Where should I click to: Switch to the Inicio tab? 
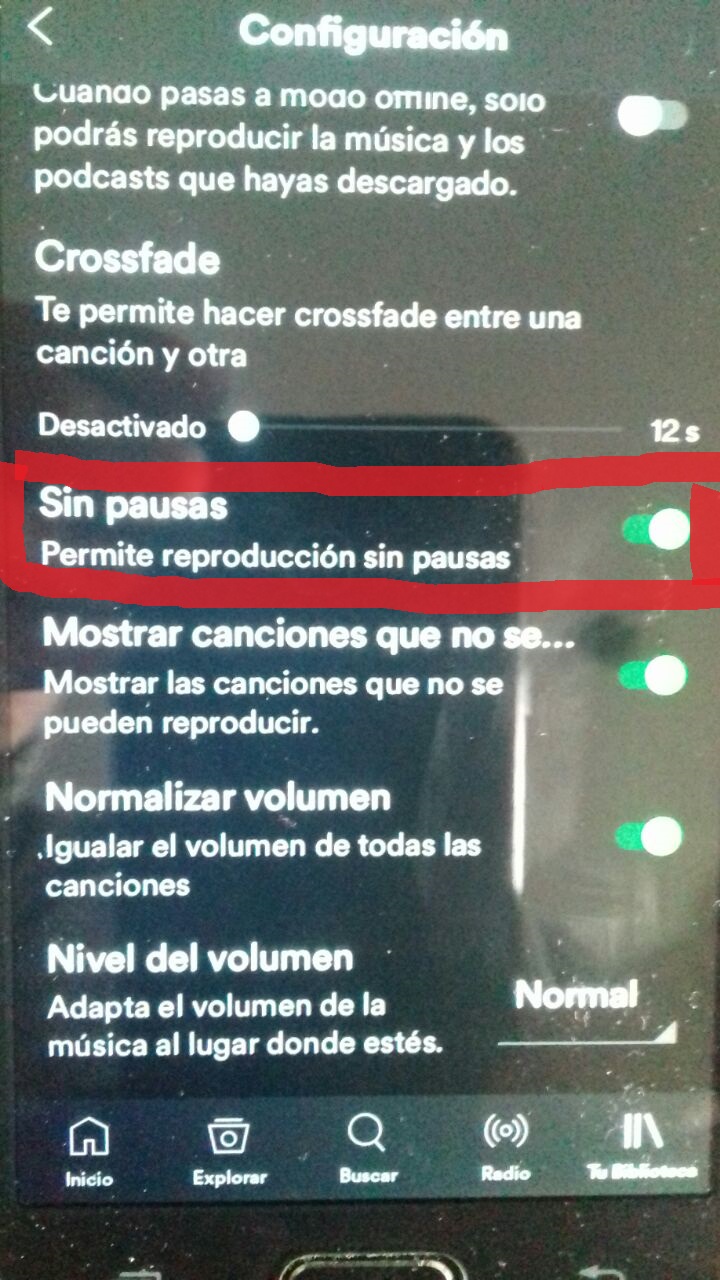pyautogui.click(x=89, y=1150)
